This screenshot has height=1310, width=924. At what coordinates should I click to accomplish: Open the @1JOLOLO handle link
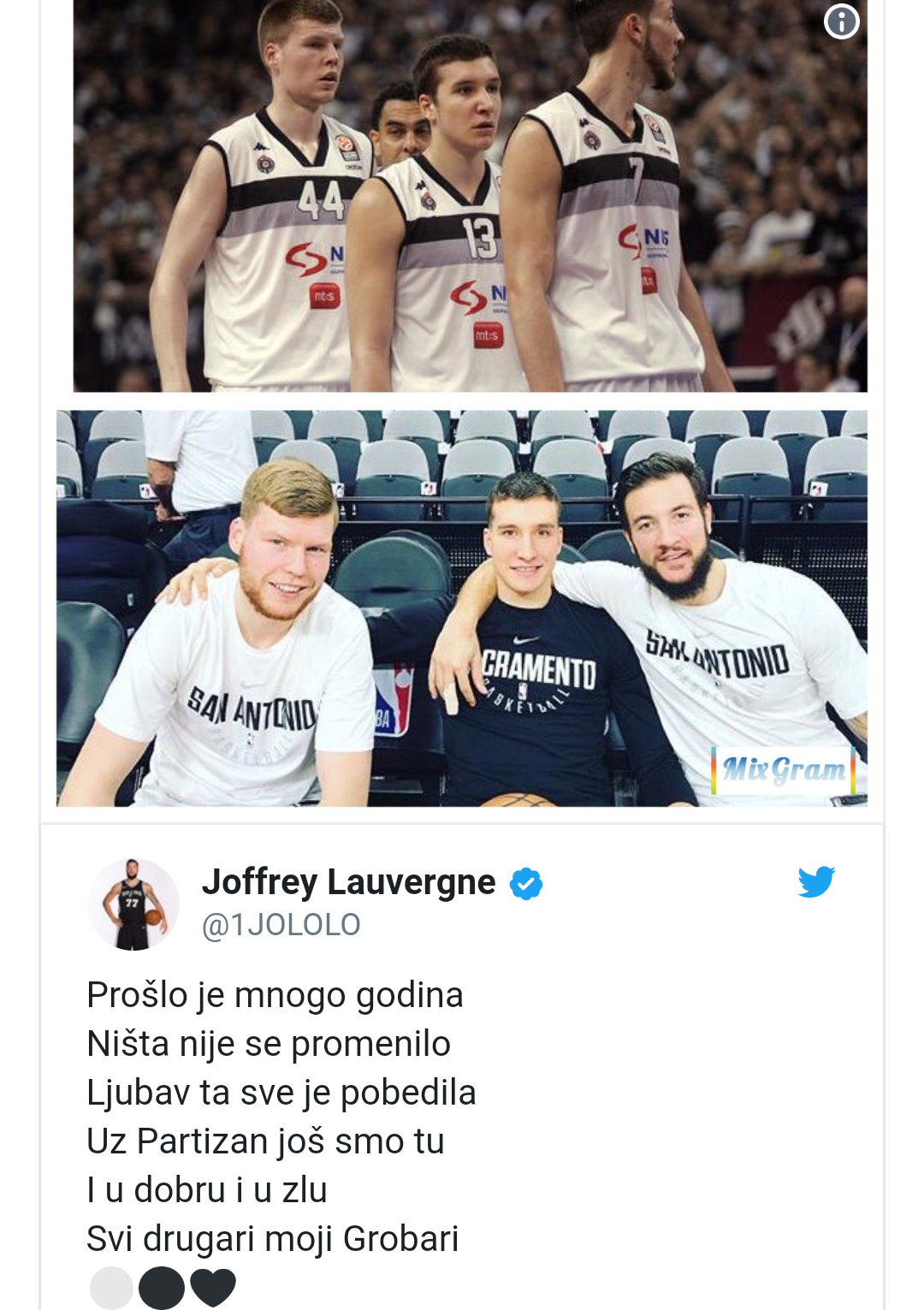(281, 925)
